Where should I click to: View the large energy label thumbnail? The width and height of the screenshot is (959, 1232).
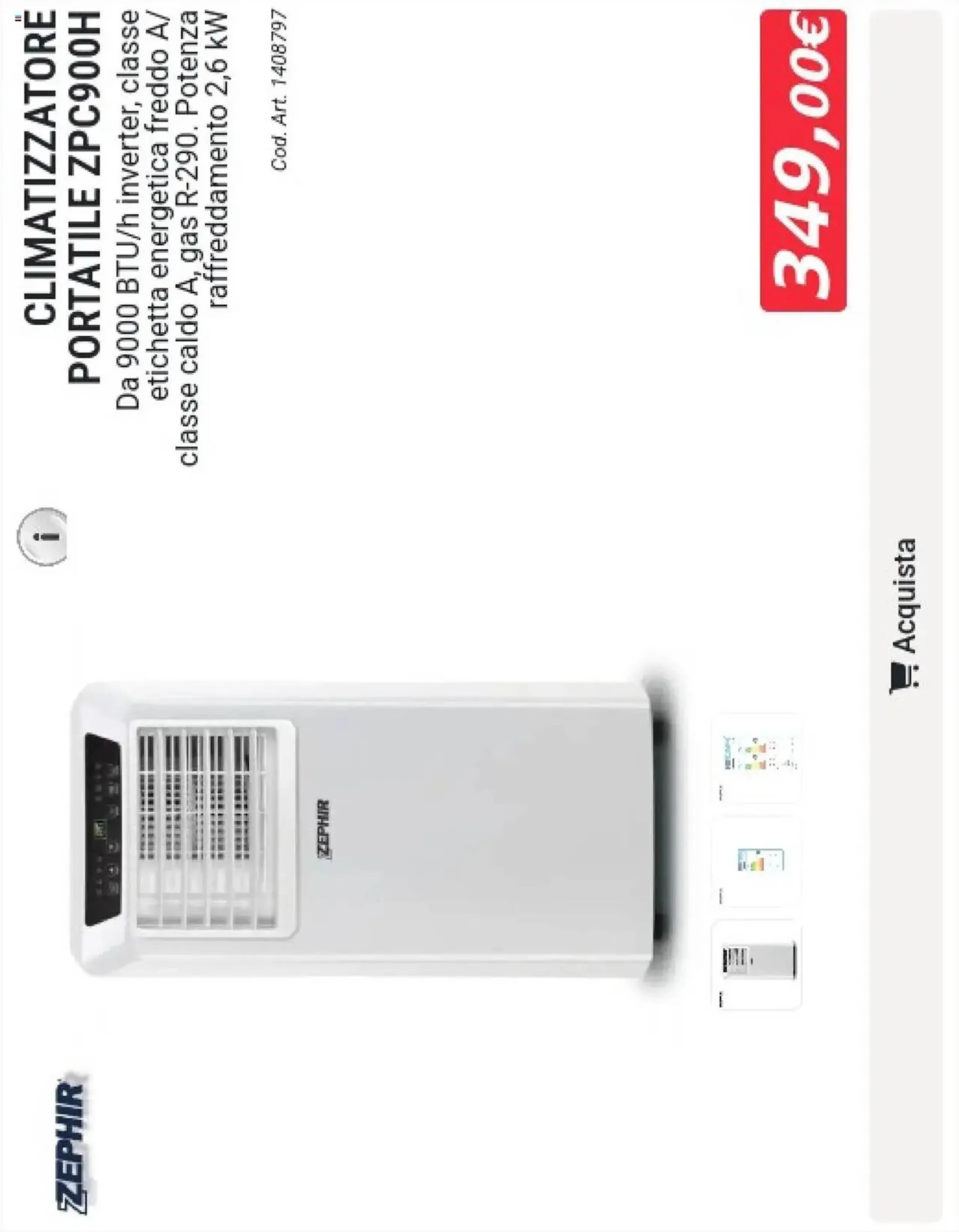[757, 759]
